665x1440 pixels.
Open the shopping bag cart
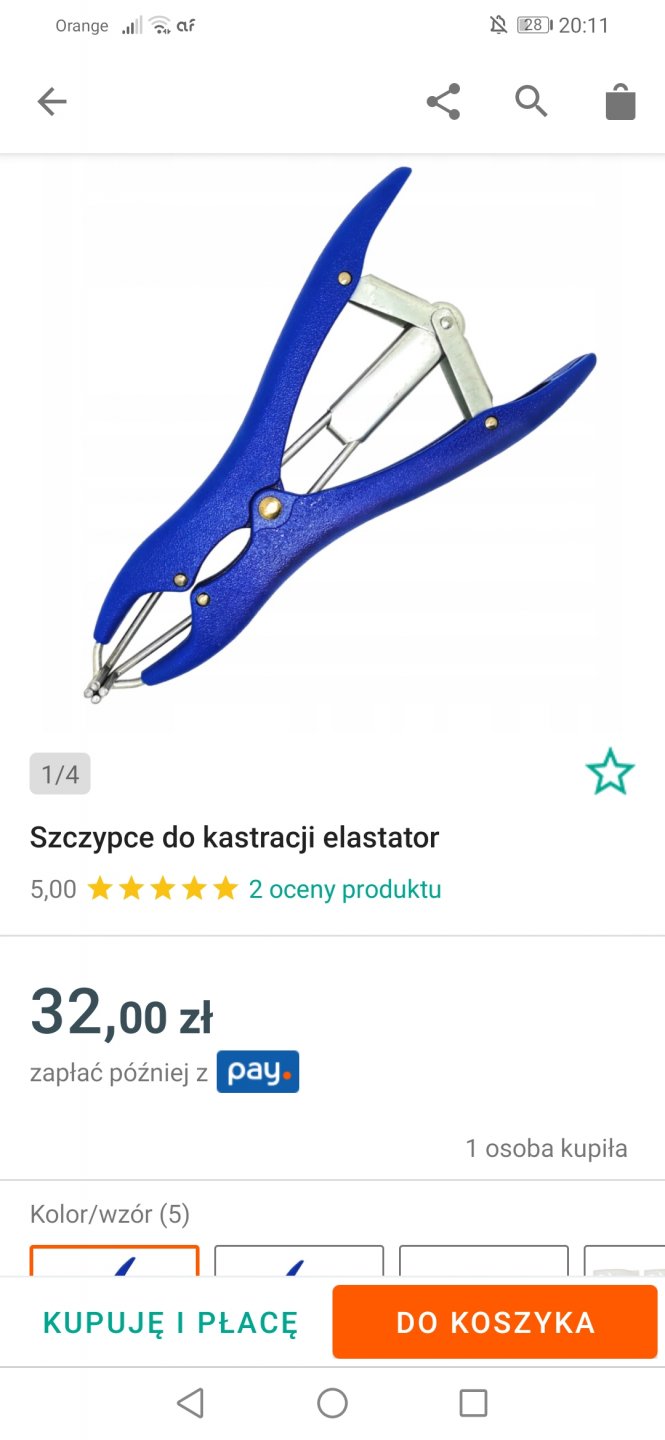620,101
